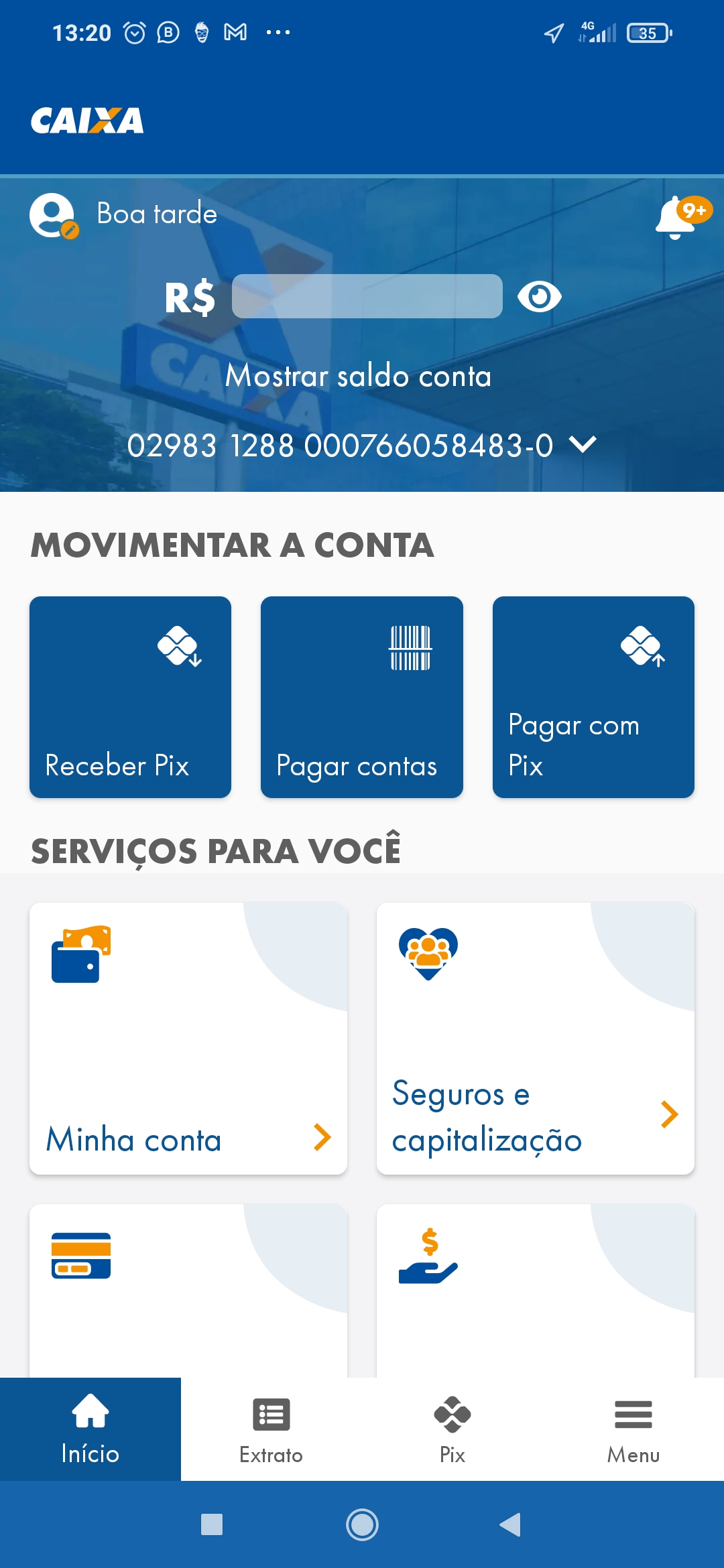Select Pagar contas
The height and width of the screenshot is (1568, 724).
(x=361, y=697)
